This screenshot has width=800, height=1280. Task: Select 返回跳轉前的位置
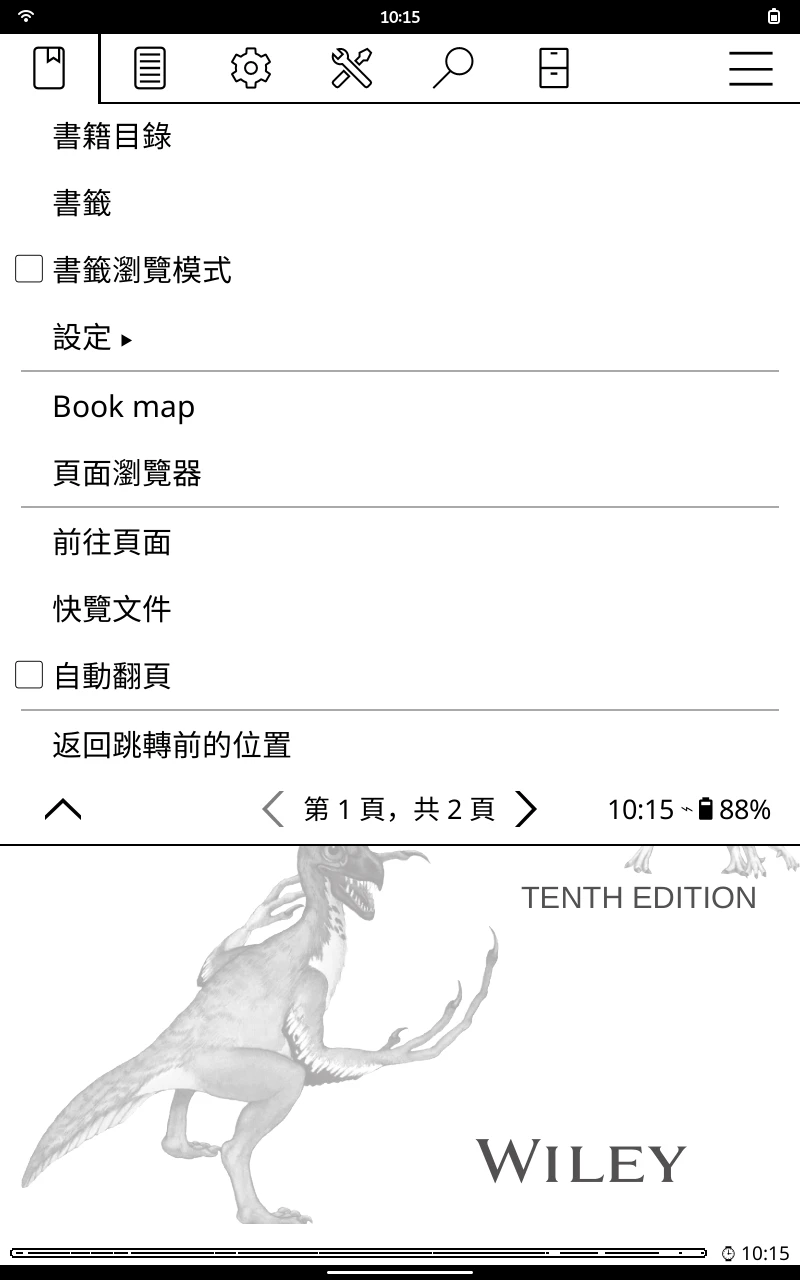click(x=172, y=744)
